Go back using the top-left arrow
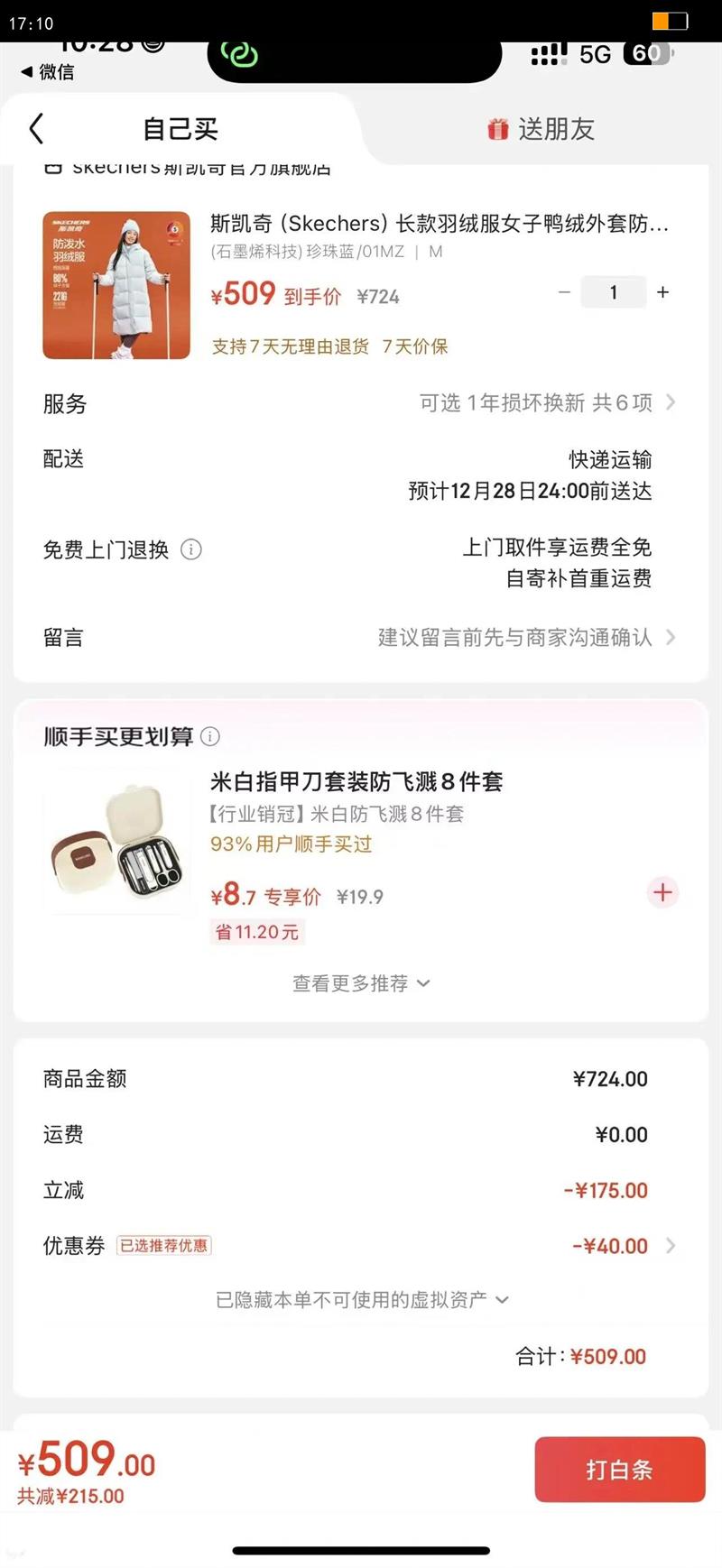Image resolution: width=722 pixels, height=1568 pixels. [x=37, y=129]
